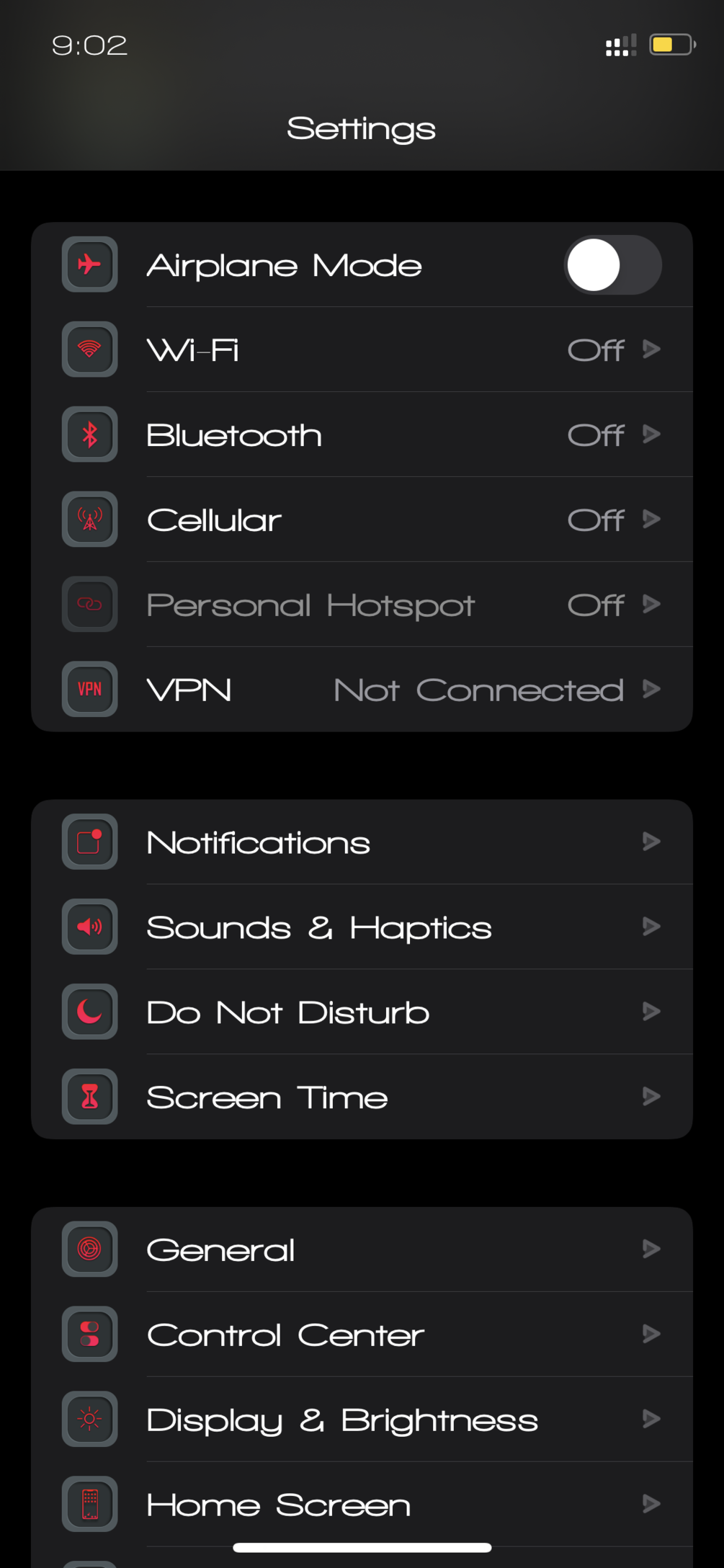Open Display & Brightness
This screenshot has height=1568, width=724.
362,1420
